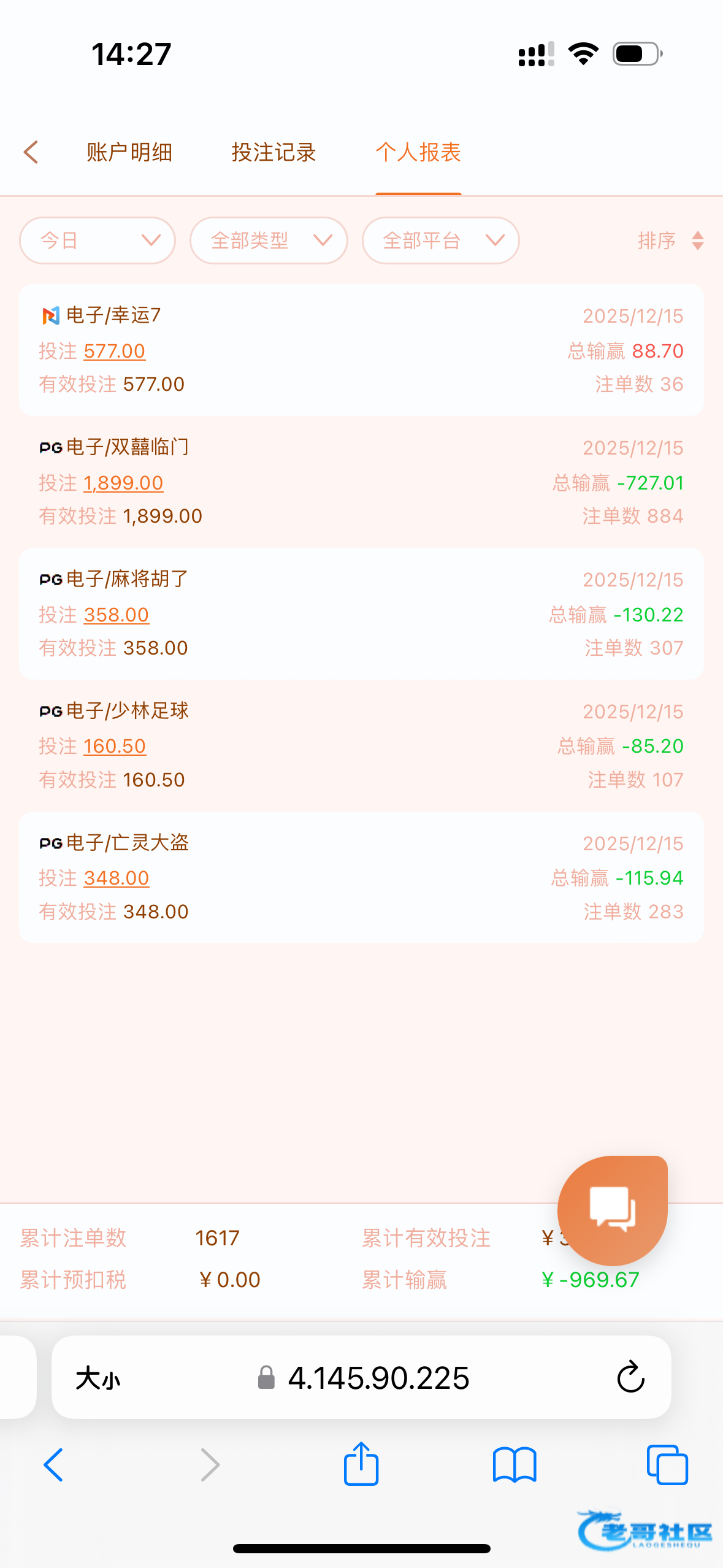The height and width of the screenshot is (1568, 723).
Task: Open bet amount 348.00 for 亡灵大盗
Action: [x=117, y=878]
